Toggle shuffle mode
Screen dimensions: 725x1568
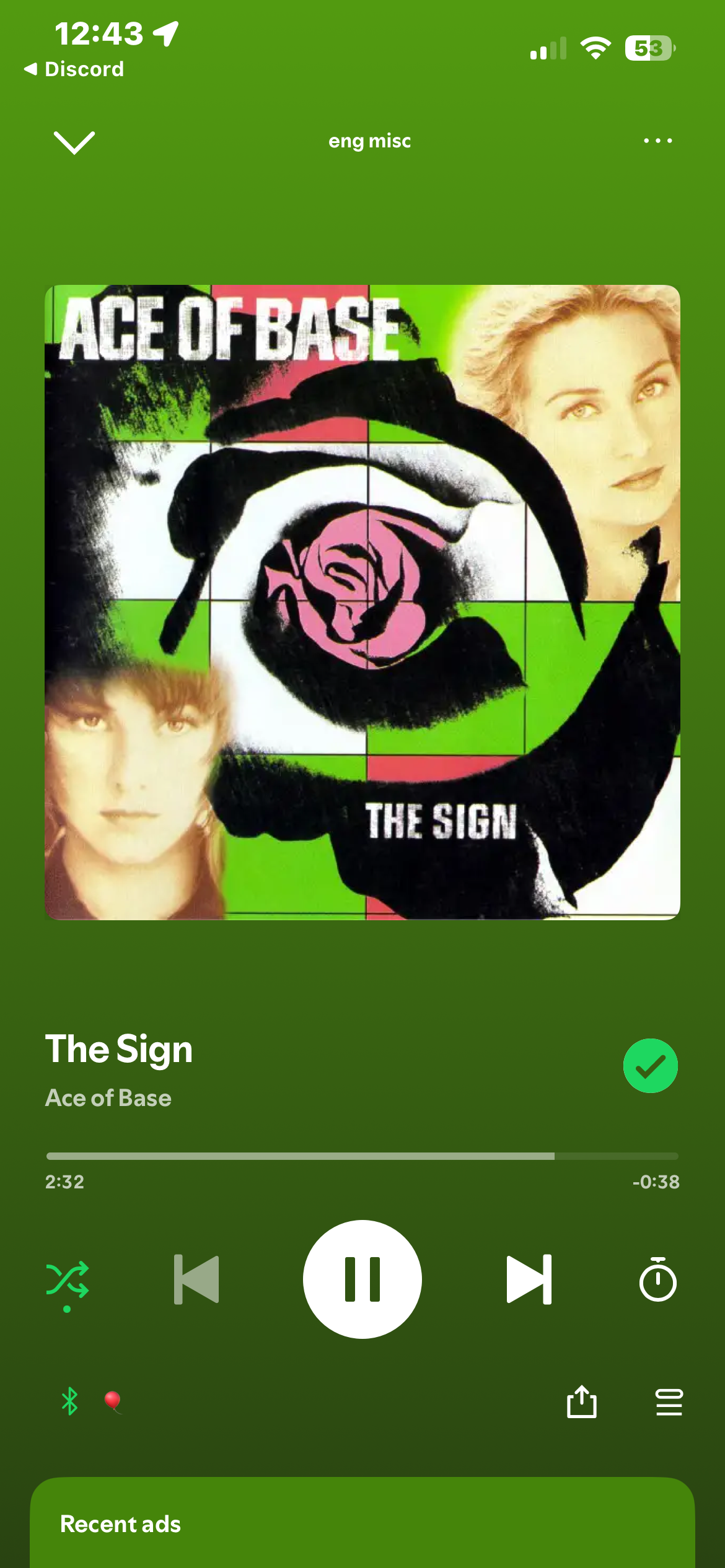[68, 1280]
